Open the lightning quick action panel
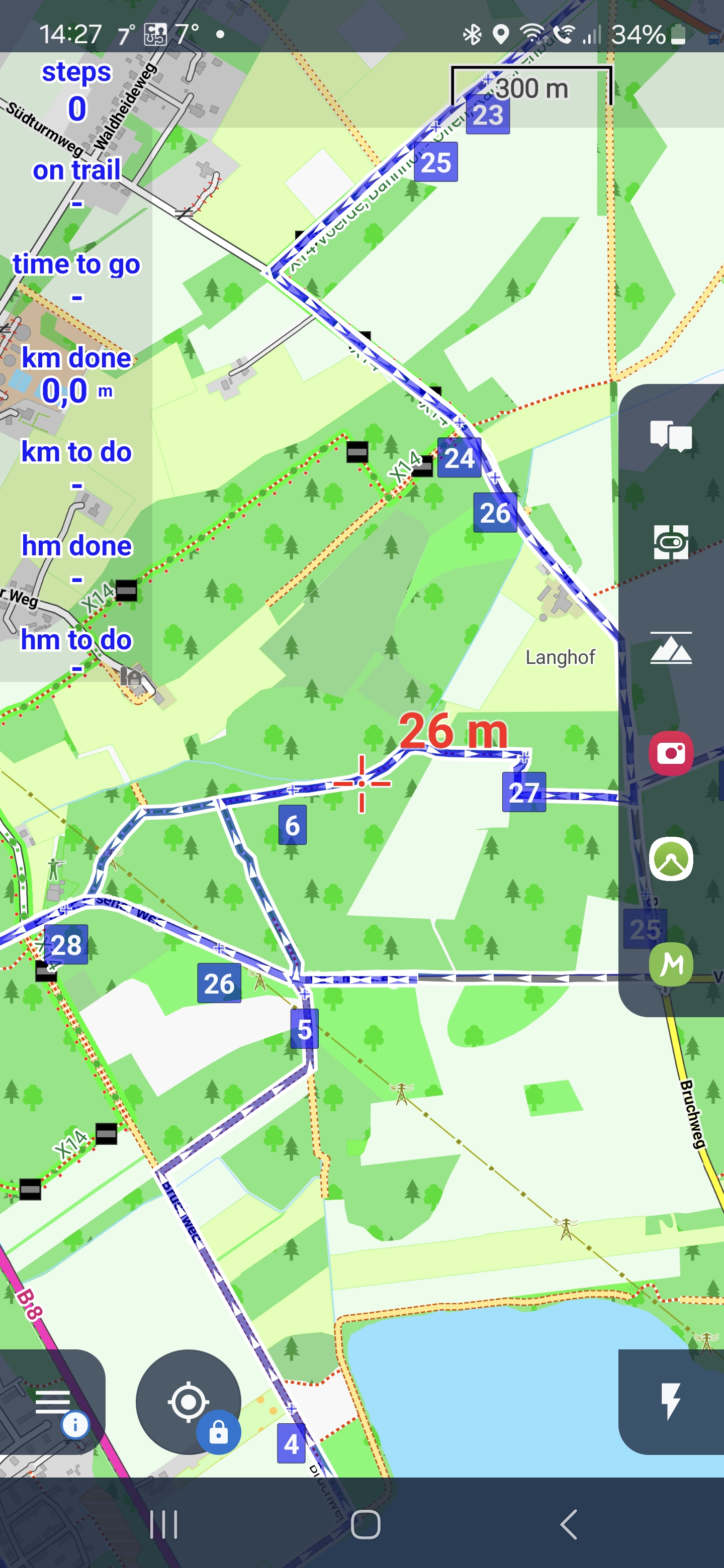The height and width of the screenshot is (1568, 724). (670, 1401)
